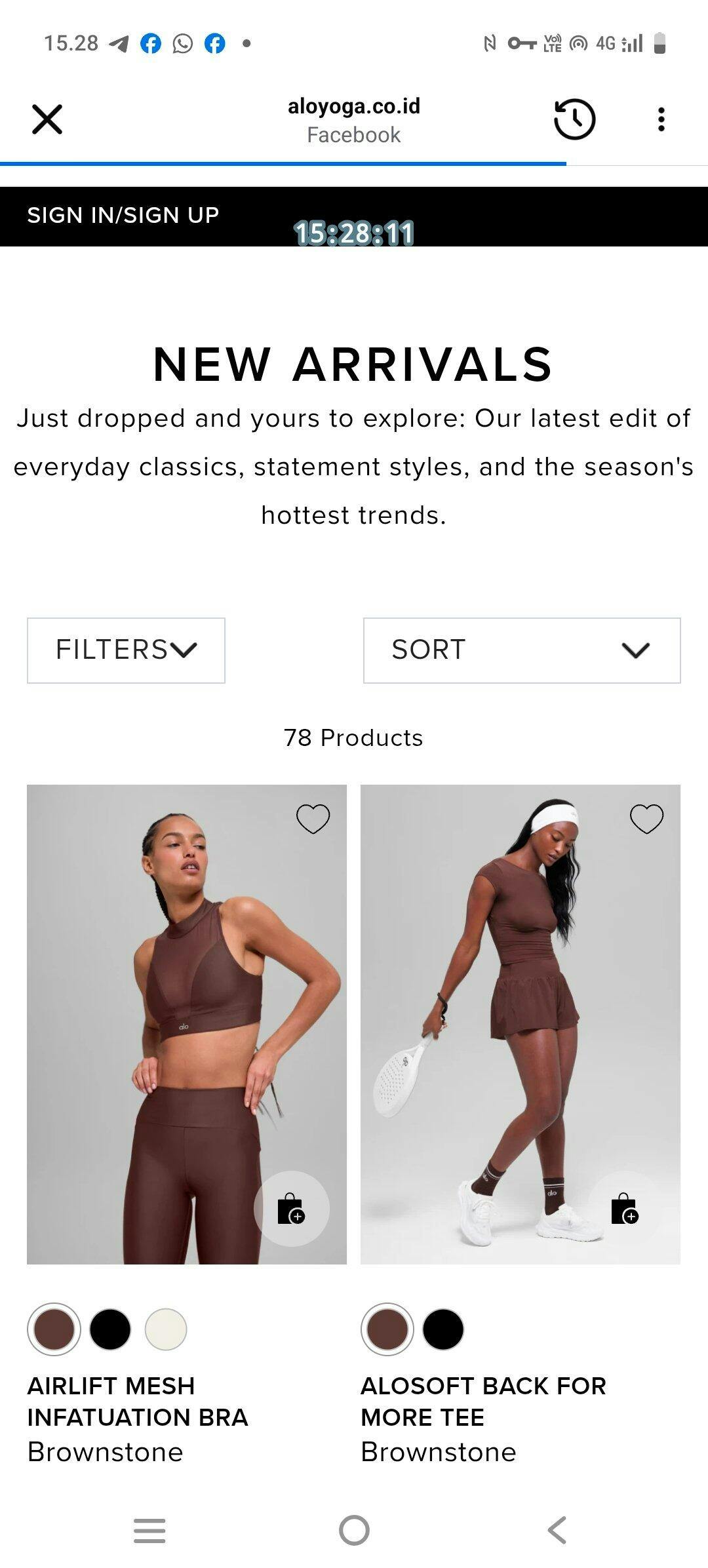Select brown swatch for Airlift Mesh Infatuation Bra
Viewport: 708px width, 1568px height.
[54, 1329]
